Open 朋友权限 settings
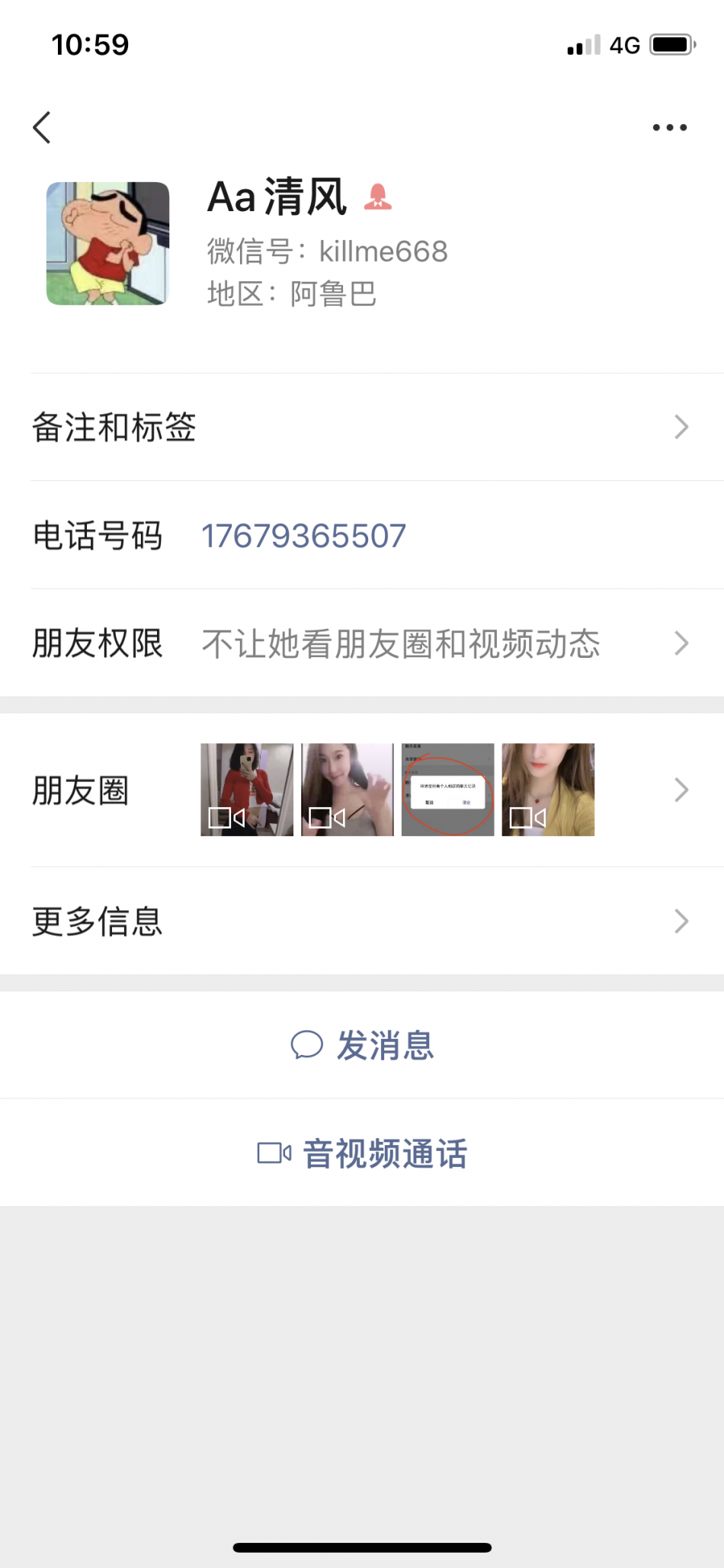 click(x=362, y=643)
